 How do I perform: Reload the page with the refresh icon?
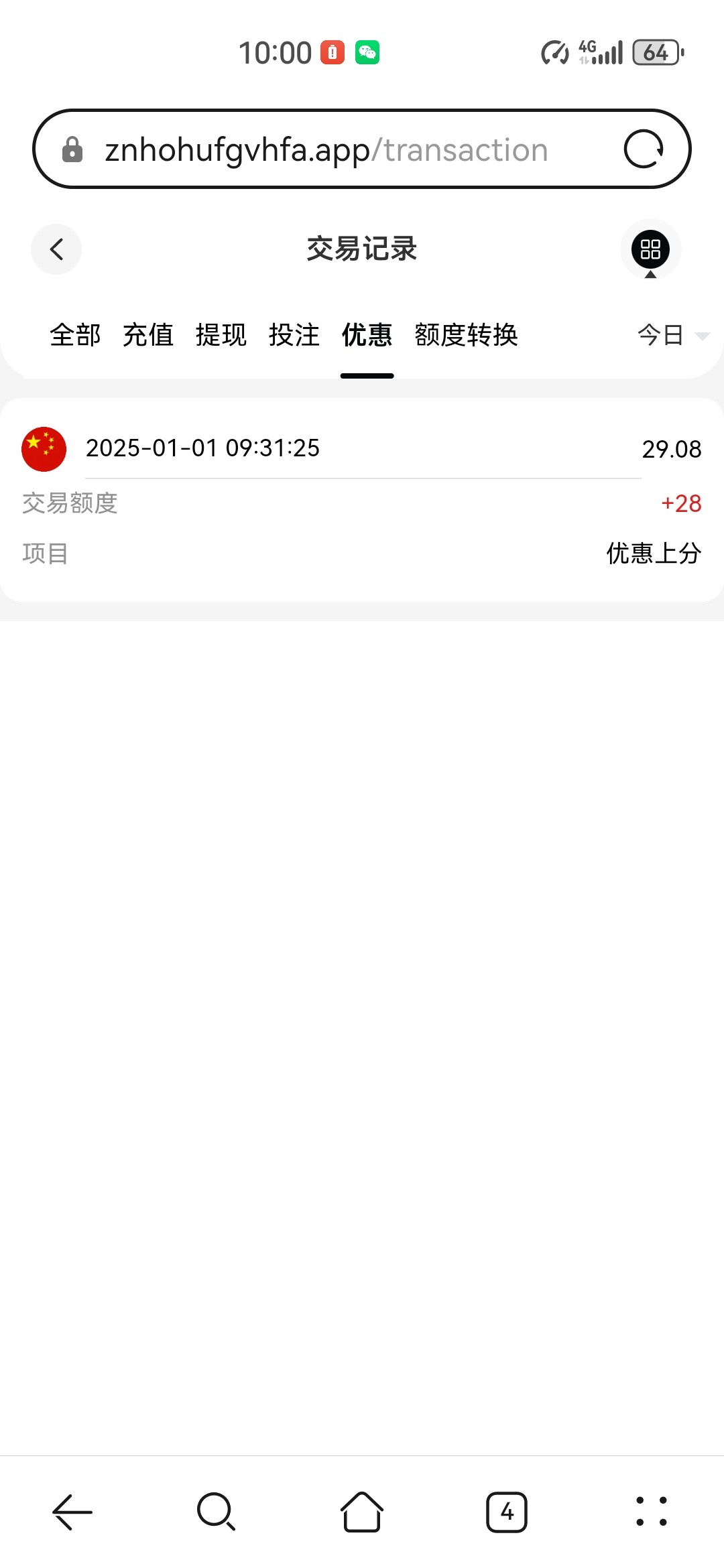[644, 149]
